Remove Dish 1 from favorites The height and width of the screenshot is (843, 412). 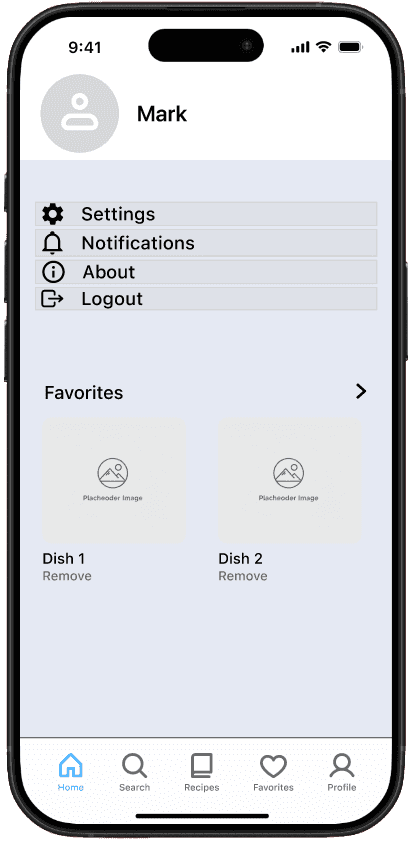(x=67, y=576)
